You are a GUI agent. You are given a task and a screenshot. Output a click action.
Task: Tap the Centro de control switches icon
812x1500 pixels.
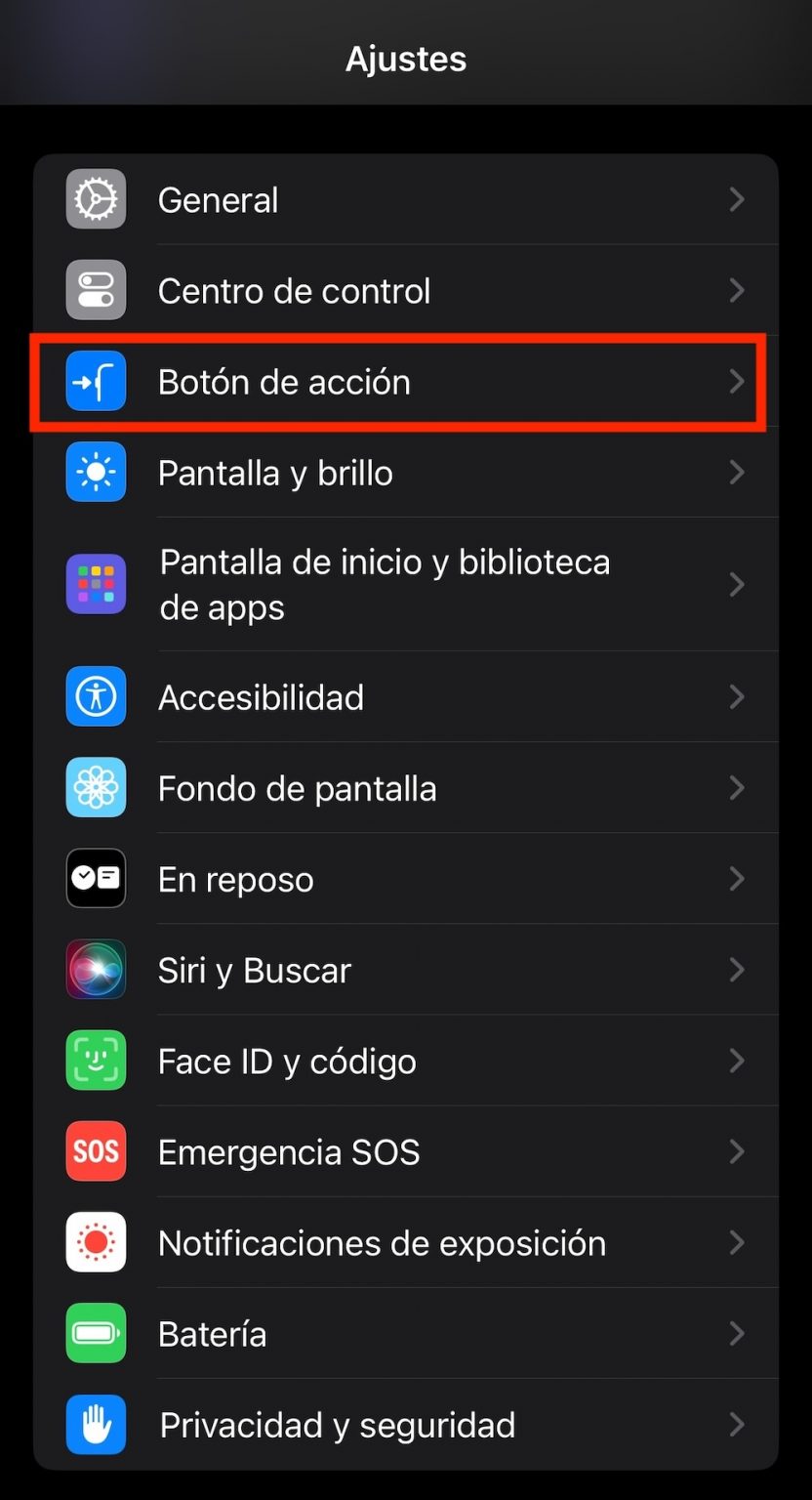coord(95,290)
